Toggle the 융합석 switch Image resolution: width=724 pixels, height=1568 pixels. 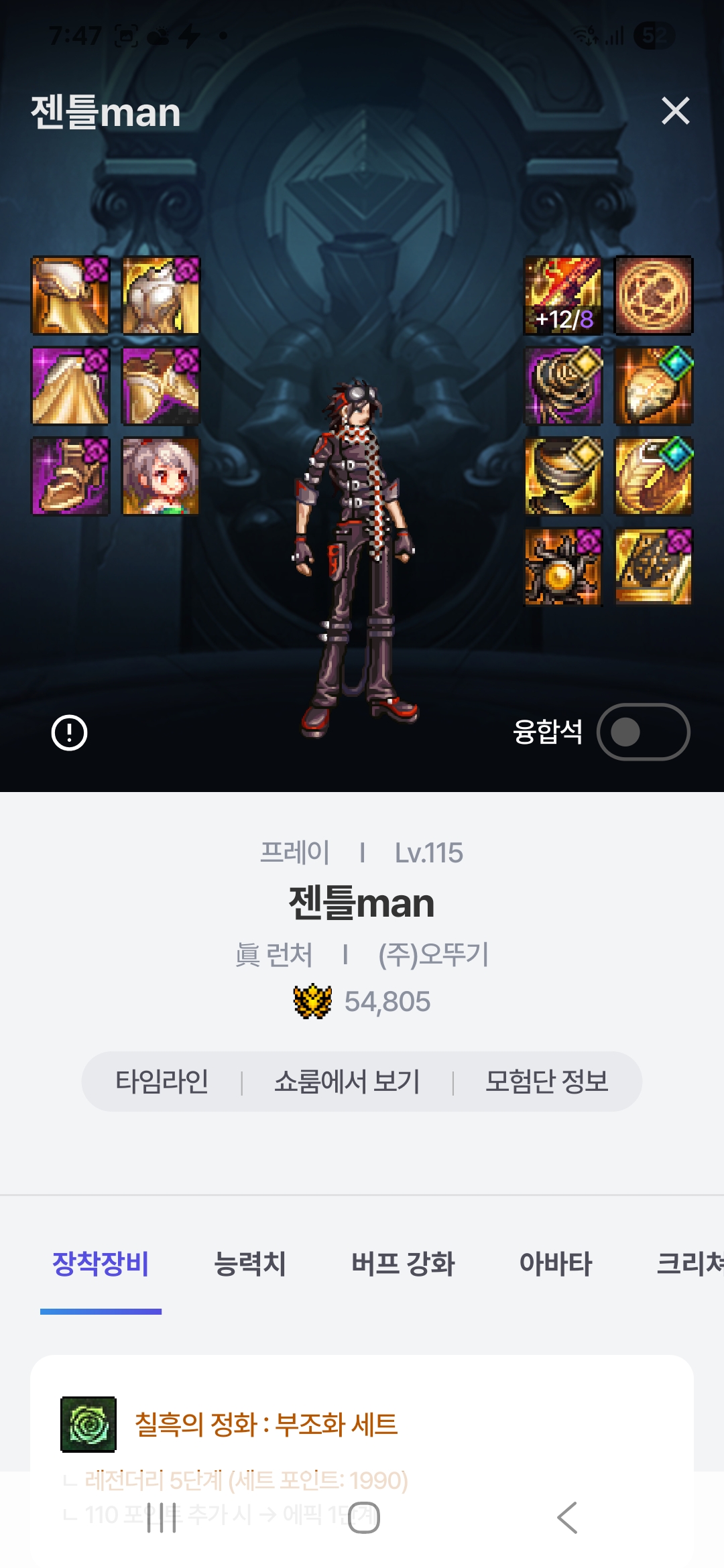(643, 732)
